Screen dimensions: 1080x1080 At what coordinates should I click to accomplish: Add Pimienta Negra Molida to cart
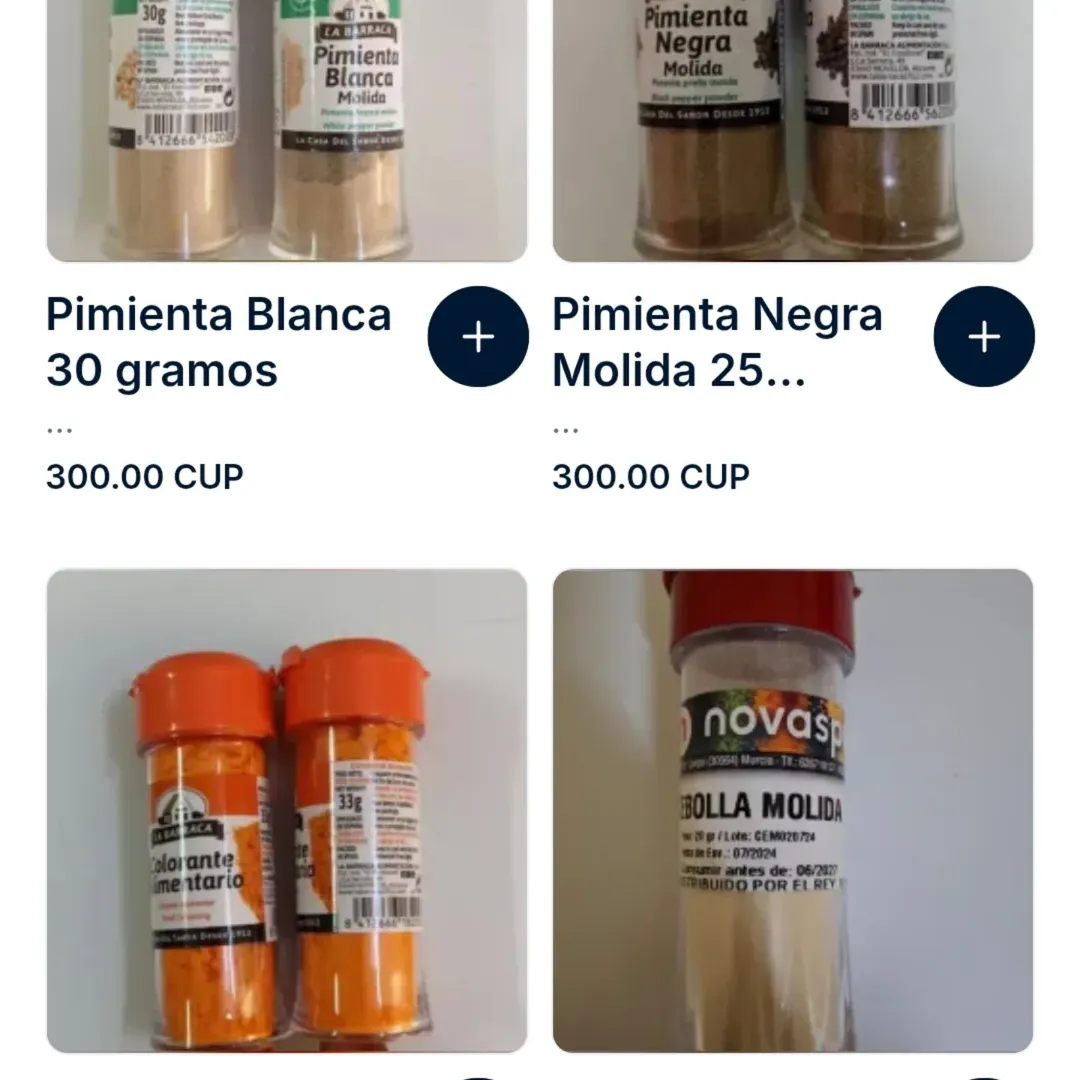(984, 337)
